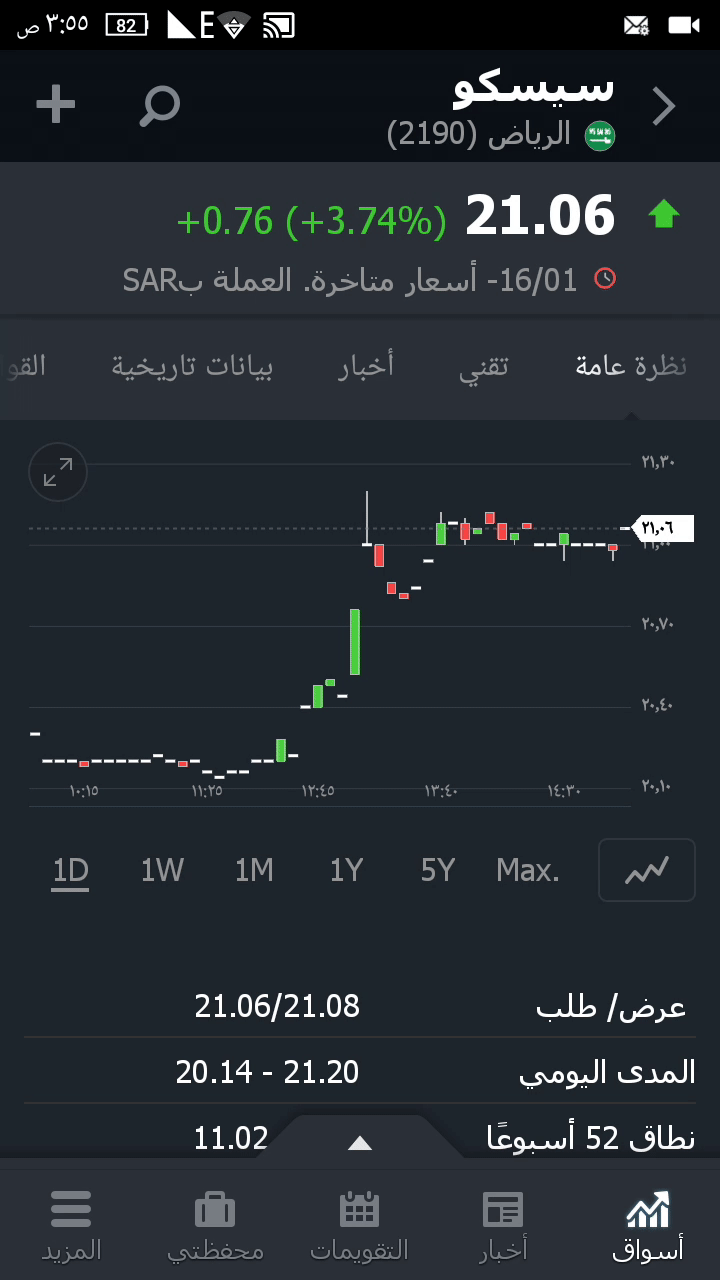Open محفظتي portfolio tab
Viewport: 720px width, 1280px height.
pyautogui.click(x=215, y=1225)
